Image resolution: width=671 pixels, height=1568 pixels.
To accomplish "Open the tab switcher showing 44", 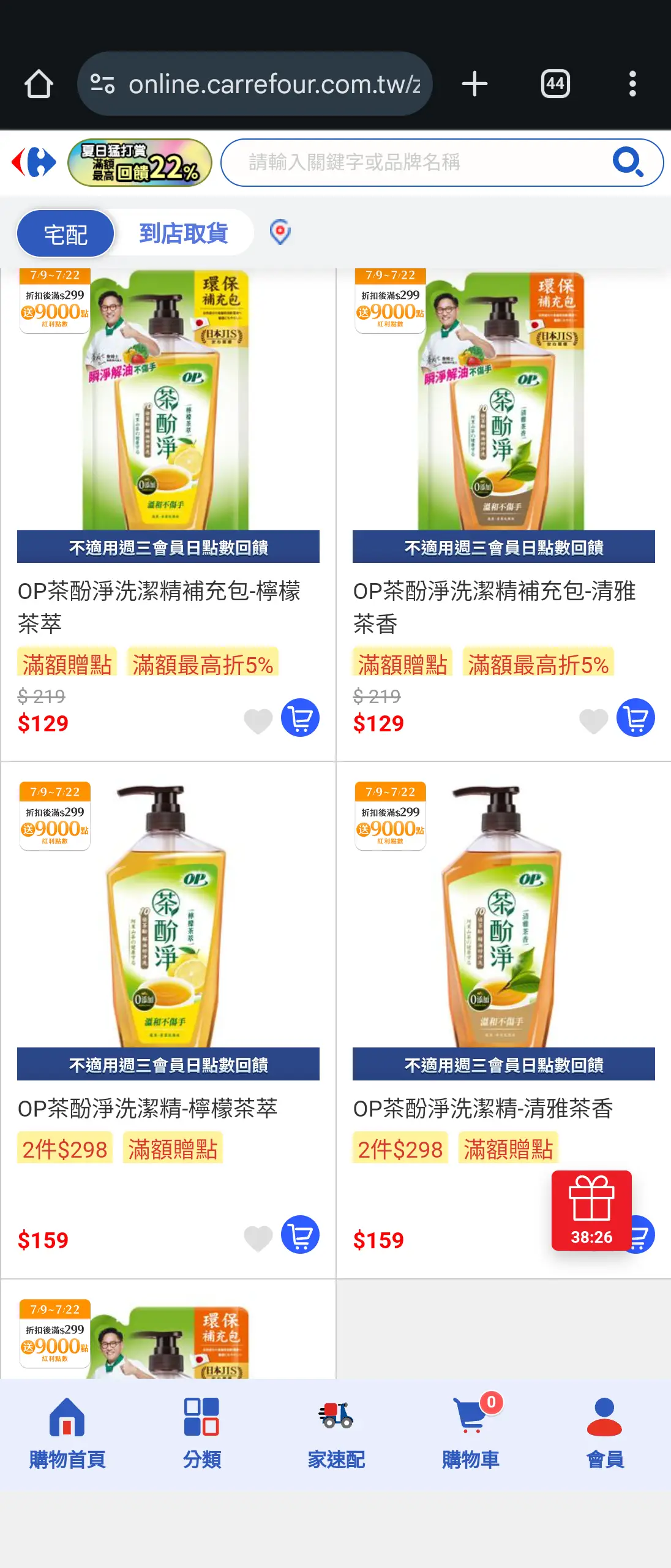I will coord(555,84).
